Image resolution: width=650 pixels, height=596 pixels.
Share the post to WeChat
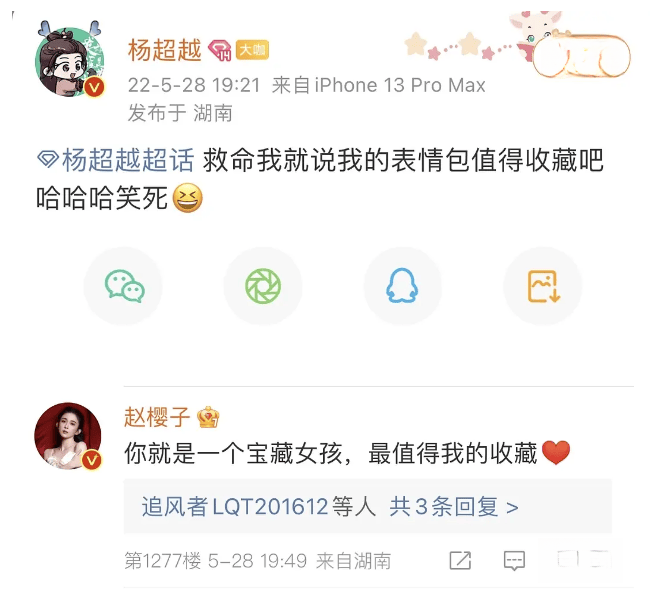124,287
